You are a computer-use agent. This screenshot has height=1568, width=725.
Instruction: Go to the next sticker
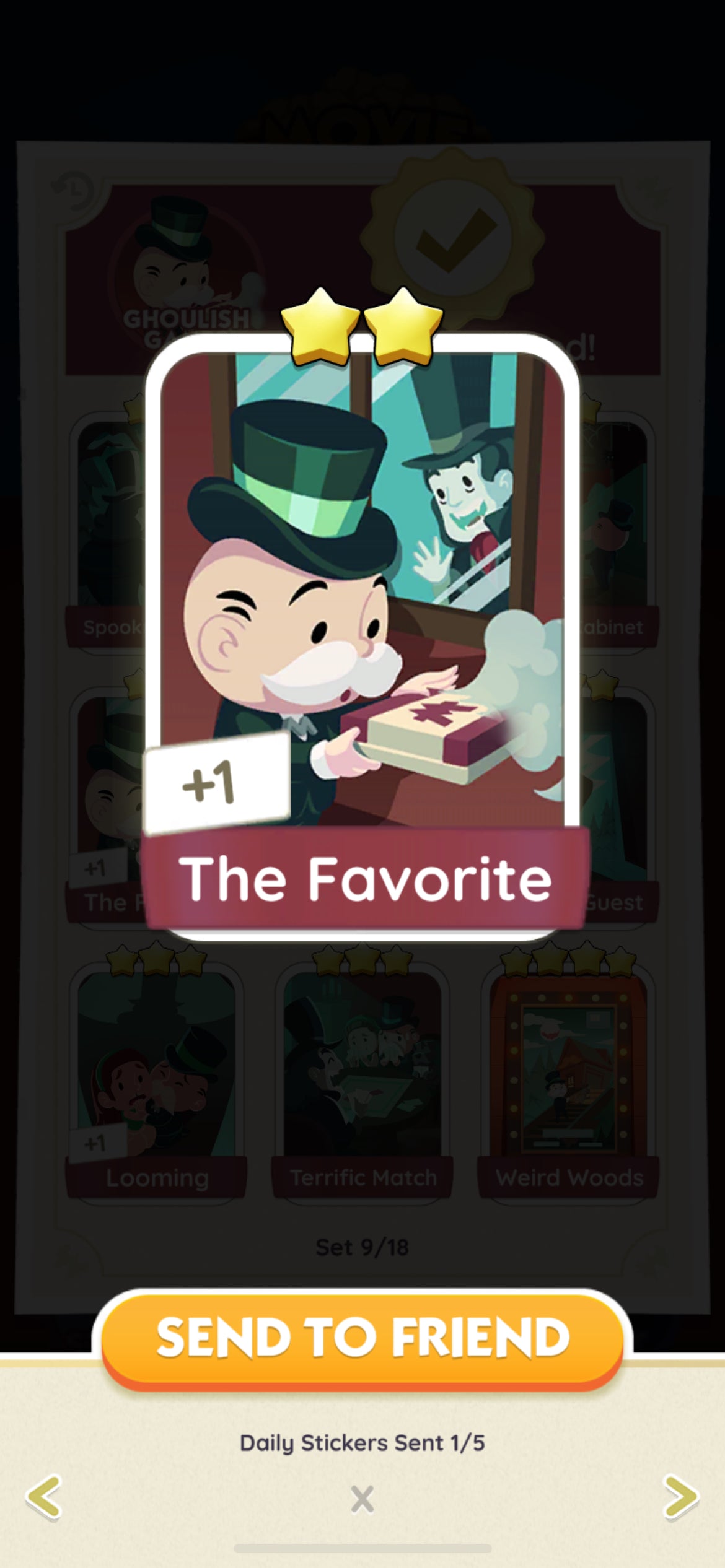[x=680, y=1497]
